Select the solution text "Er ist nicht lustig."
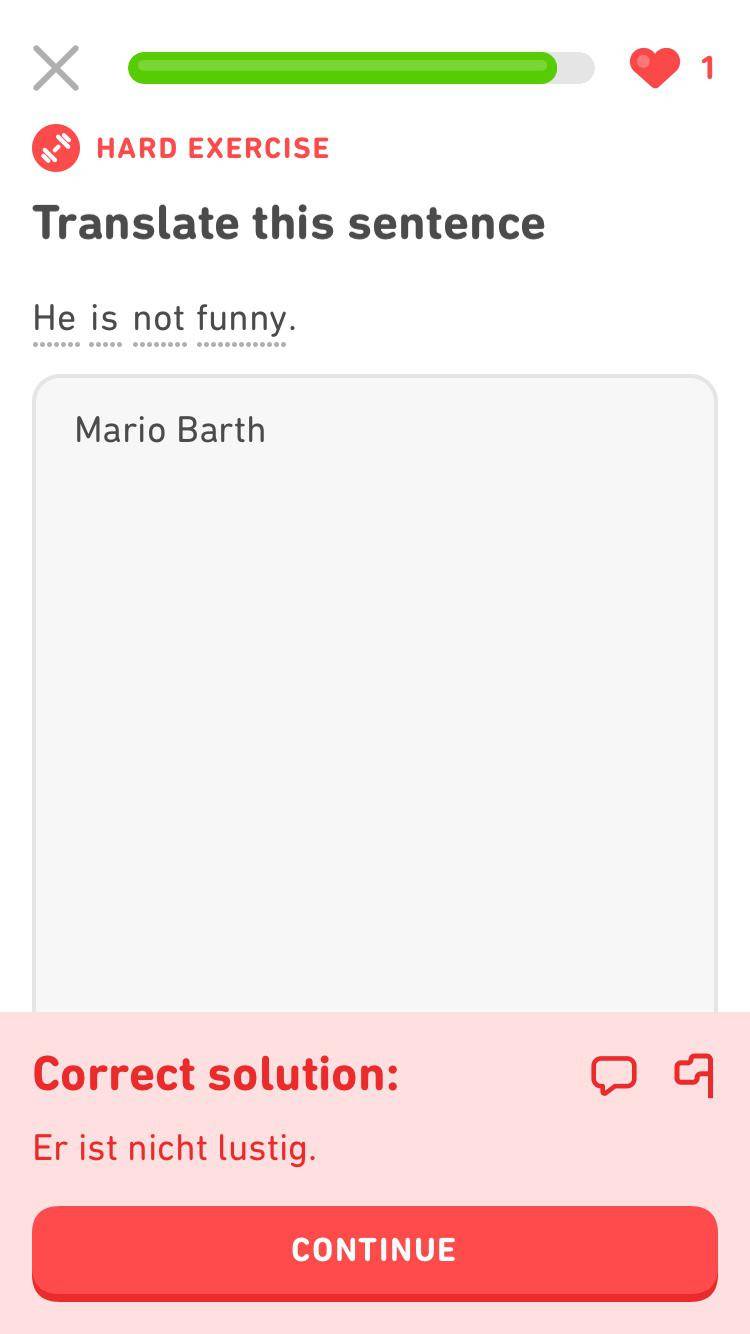Image resolution: width=750 pixels, height=1334 pixels. click(x=173, y=1147)
